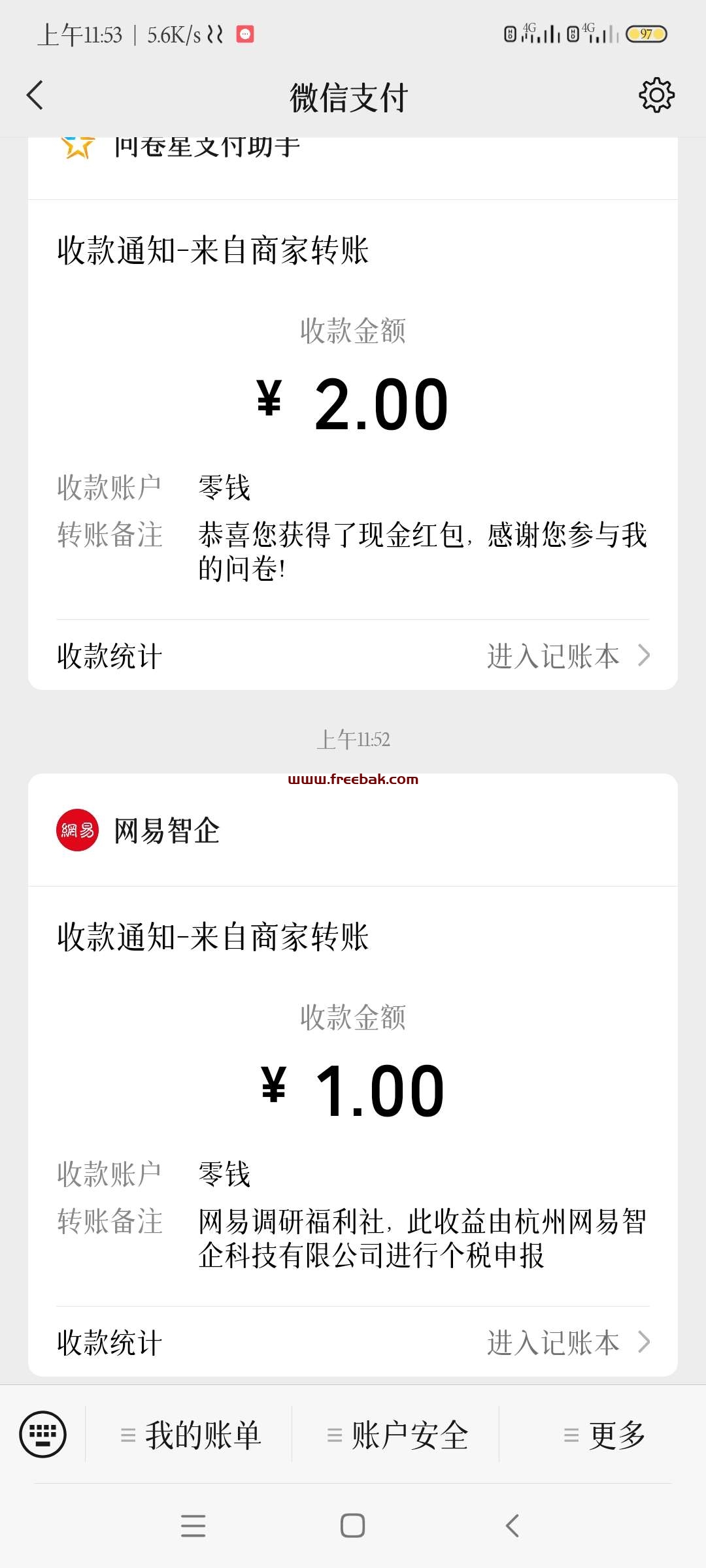Open the settings gear icon
Image resolution: width=706 pixels, height=1568 pixels.
tap(656, 96)
